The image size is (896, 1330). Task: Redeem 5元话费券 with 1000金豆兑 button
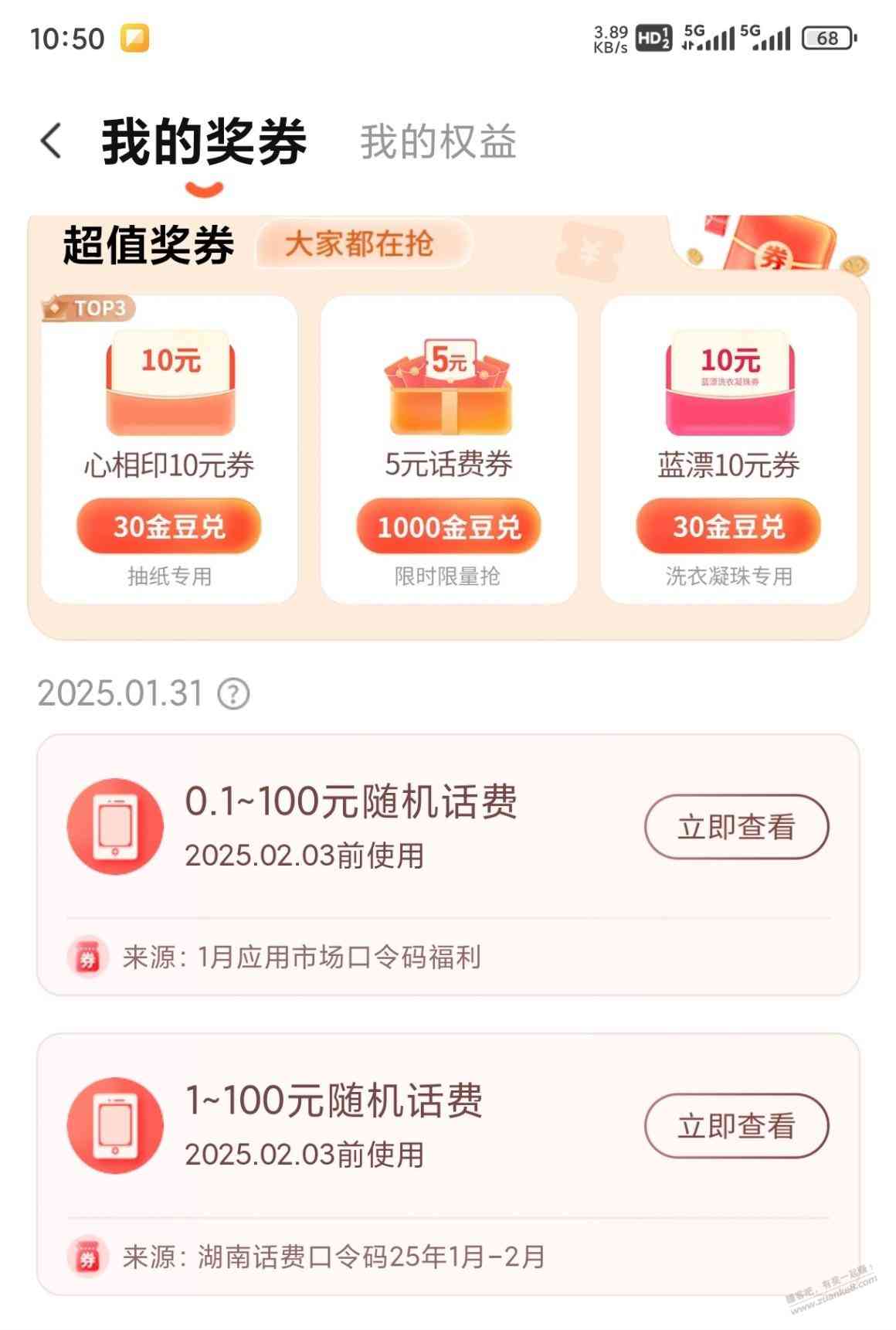pyautogui.click(x=448, y=527)
